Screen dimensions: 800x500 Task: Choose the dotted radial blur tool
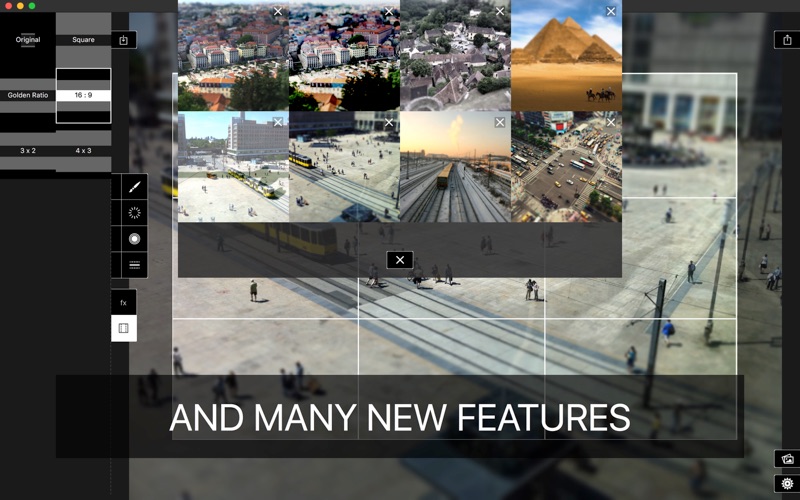pyautogui.click(x=134, y=213)
